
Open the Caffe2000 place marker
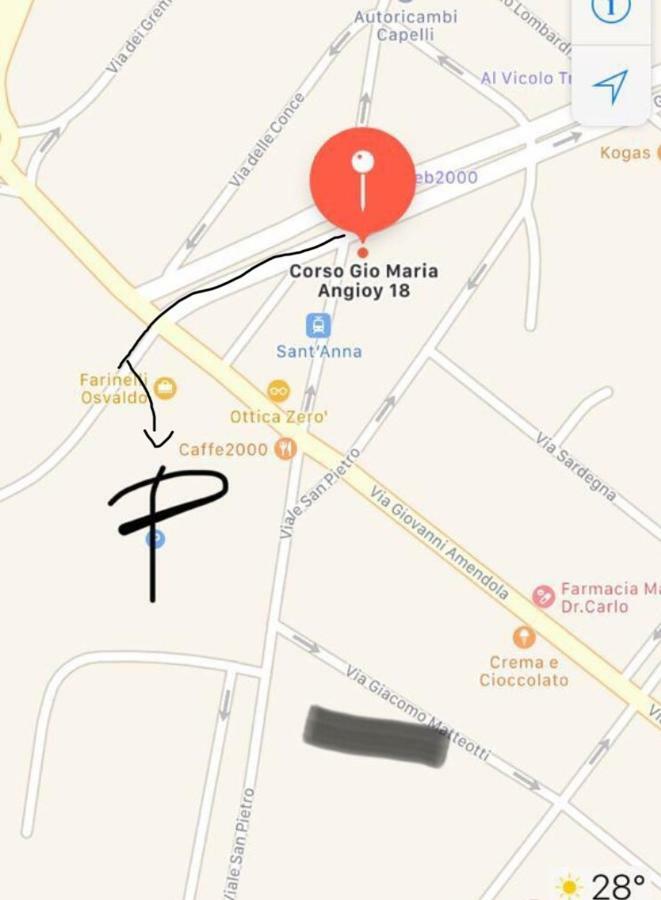point(286,449)
